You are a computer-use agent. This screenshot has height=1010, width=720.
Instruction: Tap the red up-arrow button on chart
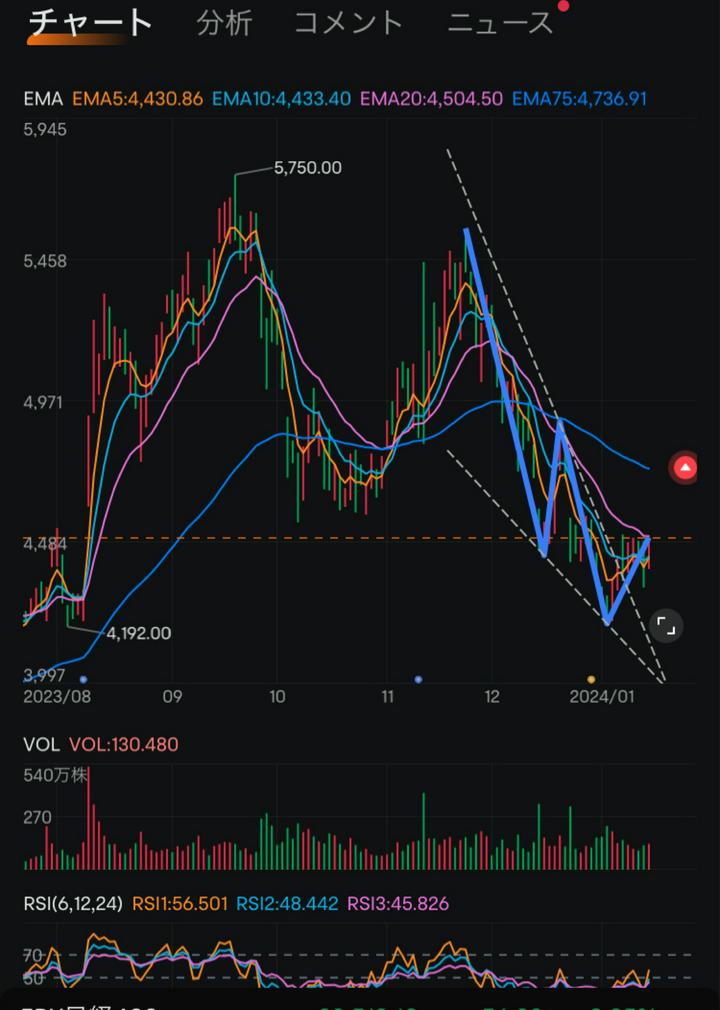685,467
